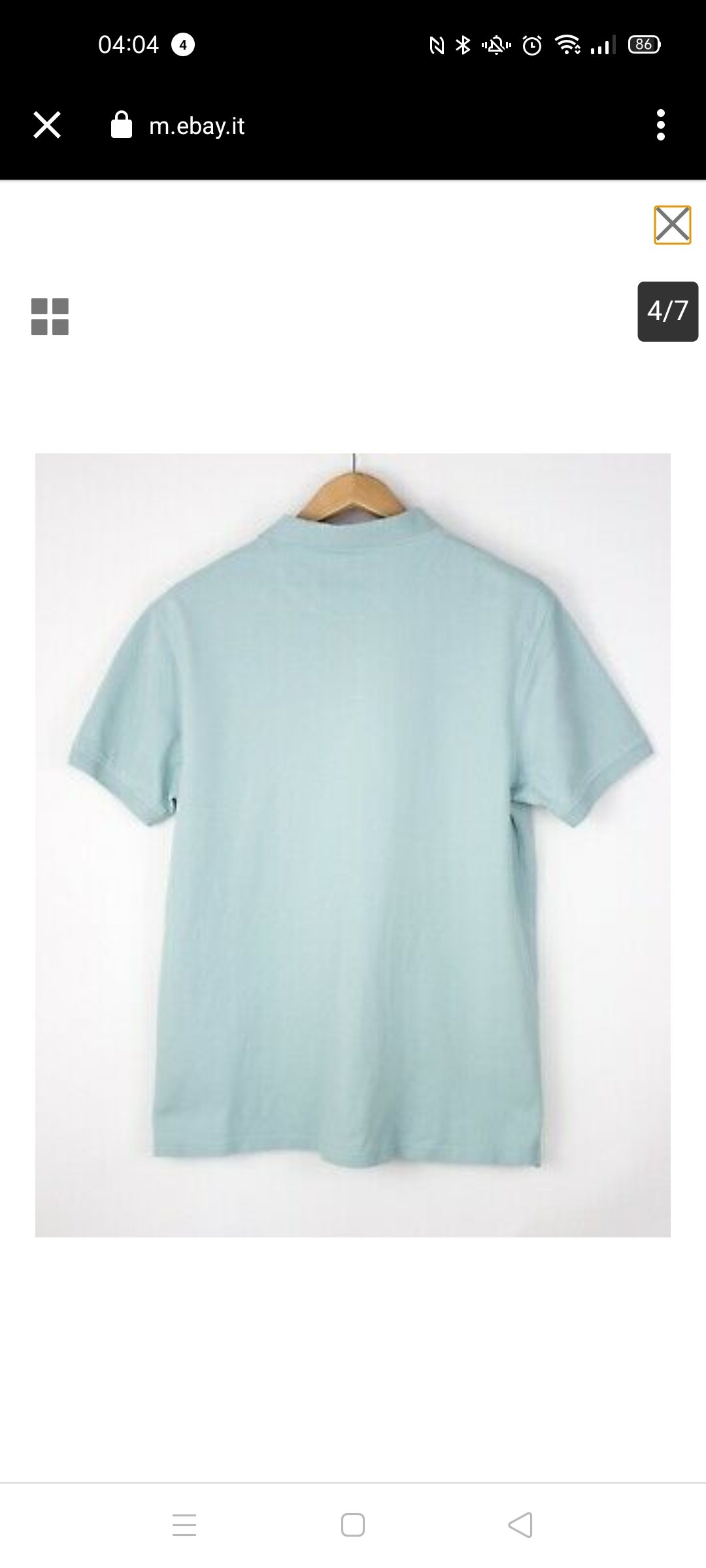Tap the polo shirt photo
Image resolution: width=706 pixels, height=1568 pixels.
coord(353,845)
